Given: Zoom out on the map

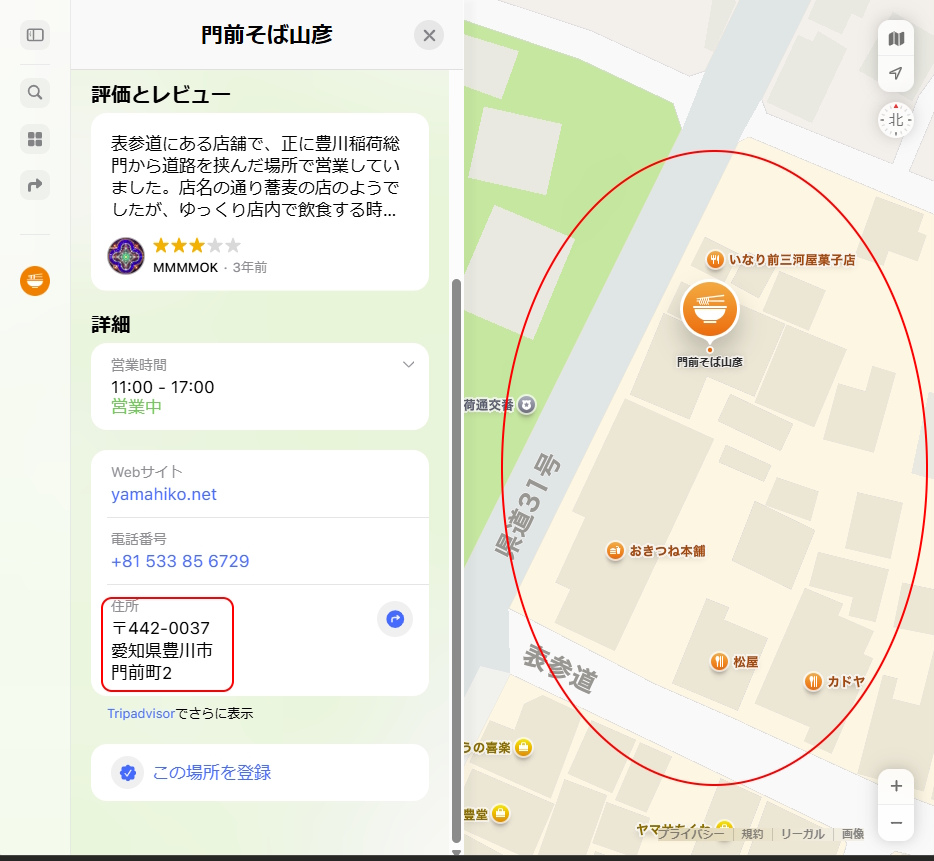Looking at the screenshot, I should pyautogui.click(x=896, y=822).
